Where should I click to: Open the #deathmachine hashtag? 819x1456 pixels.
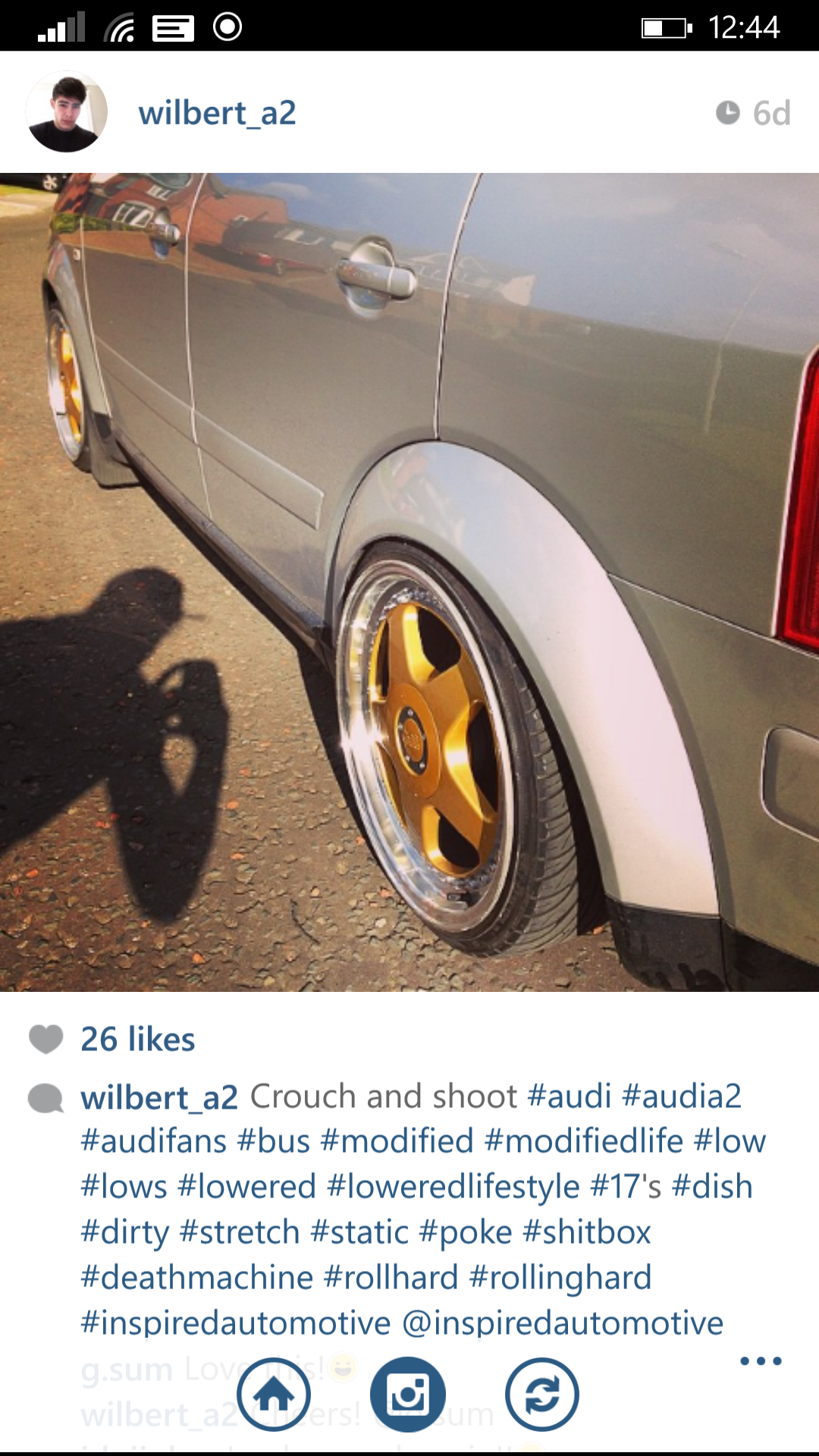pos(197,1278)
